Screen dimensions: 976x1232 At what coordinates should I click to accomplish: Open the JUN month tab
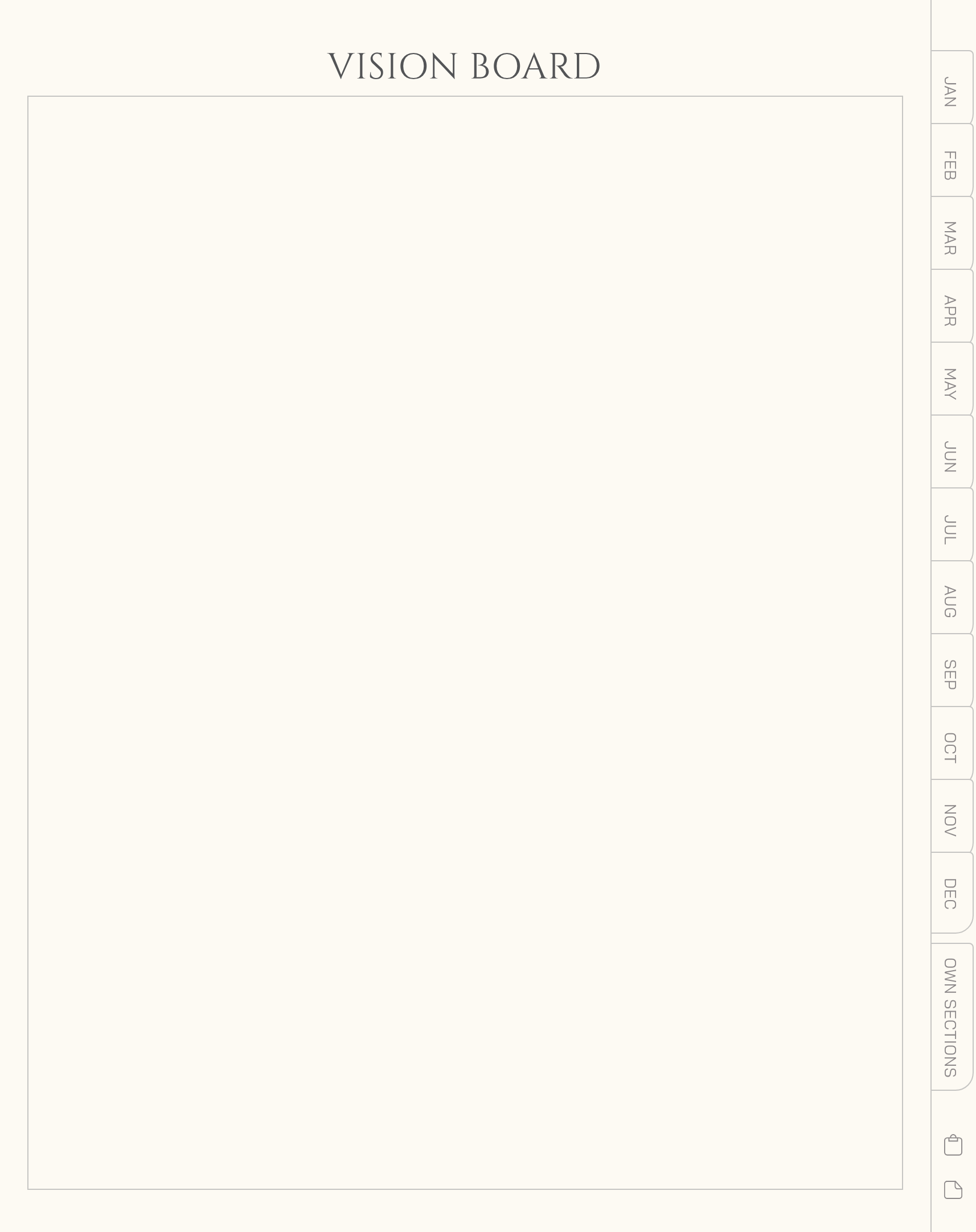pos(950,457)
